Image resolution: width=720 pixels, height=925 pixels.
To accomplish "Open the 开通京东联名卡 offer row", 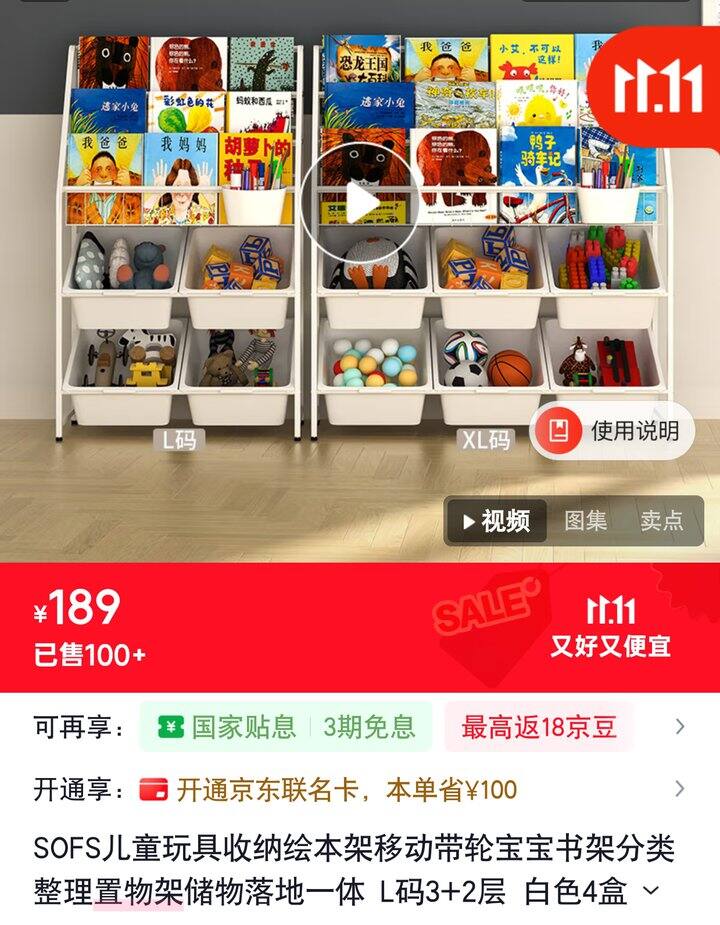I will pos(360,789).
